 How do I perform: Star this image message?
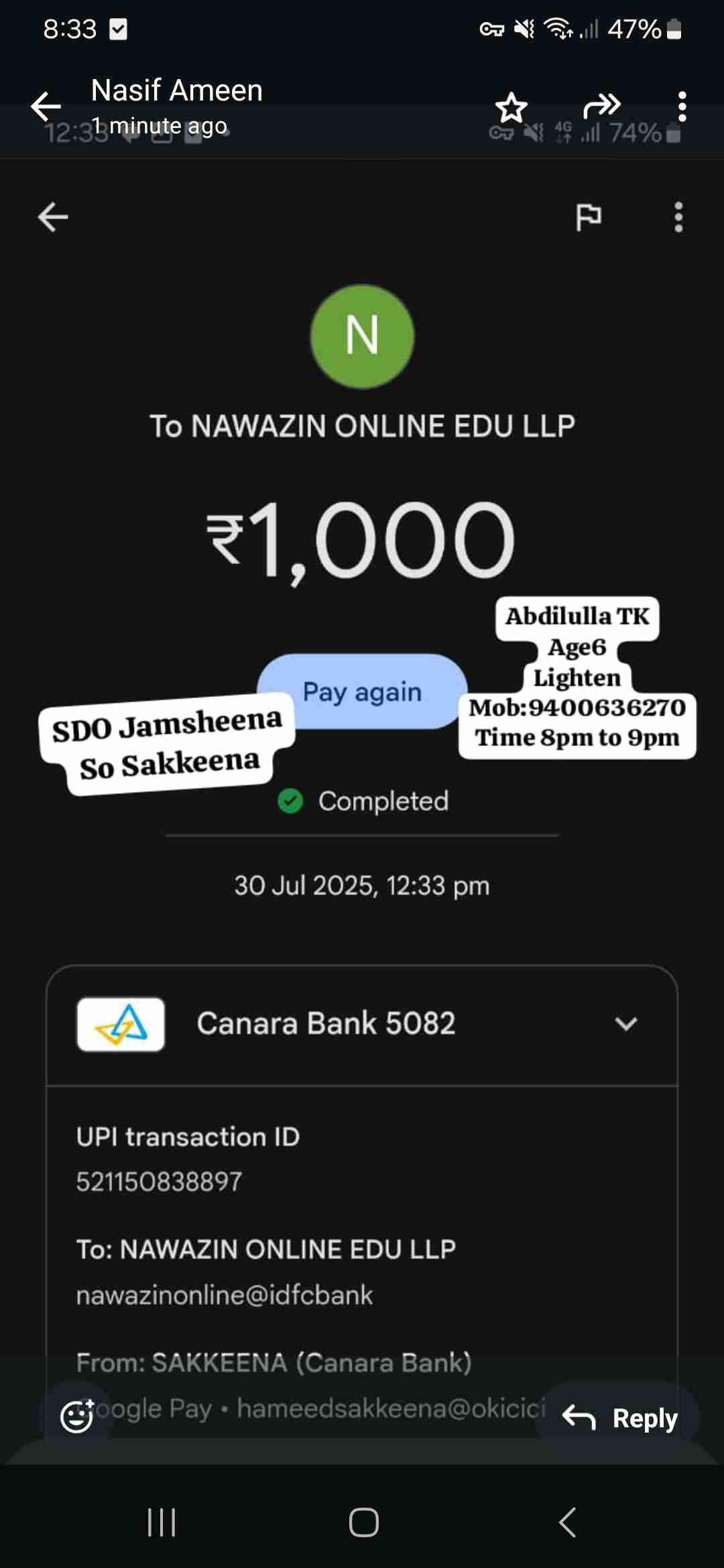pos(511,107)
